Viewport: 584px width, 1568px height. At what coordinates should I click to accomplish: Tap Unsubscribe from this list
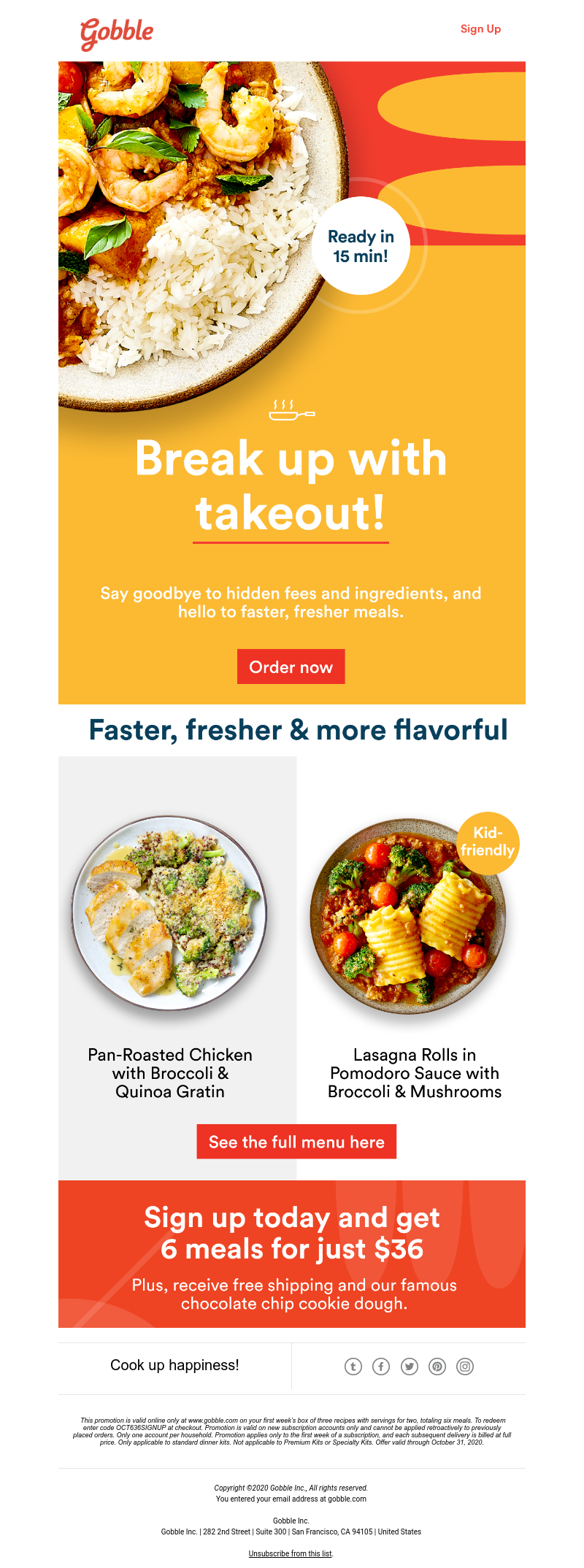[291, 1553]
